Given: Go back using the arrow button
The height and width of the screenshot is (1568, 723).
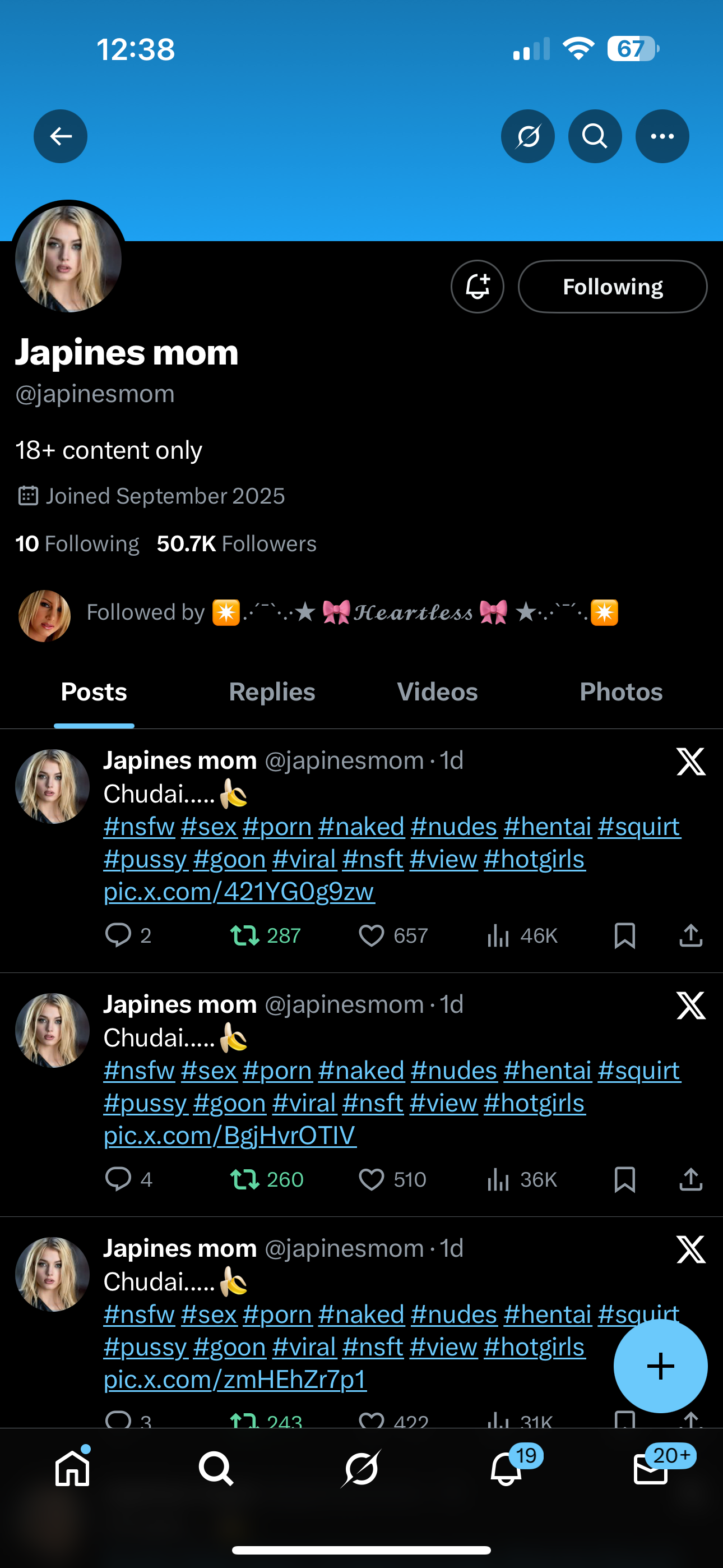Looking at the screenshot, I should (61, 136).
